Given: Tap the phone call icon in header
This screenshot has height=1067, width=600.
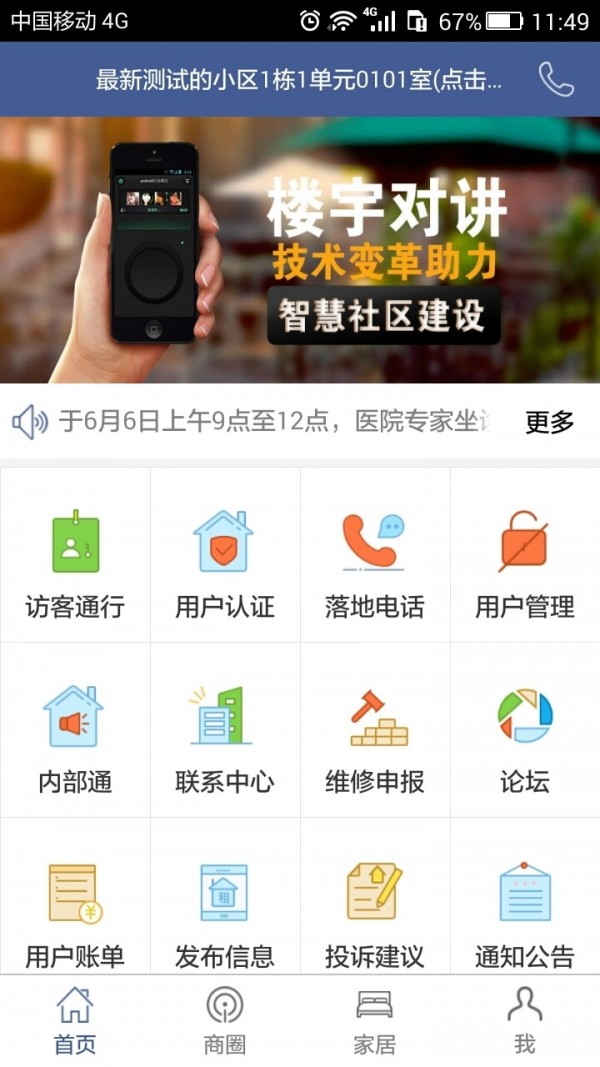Looking at the screenshot, I should [556, 79].
